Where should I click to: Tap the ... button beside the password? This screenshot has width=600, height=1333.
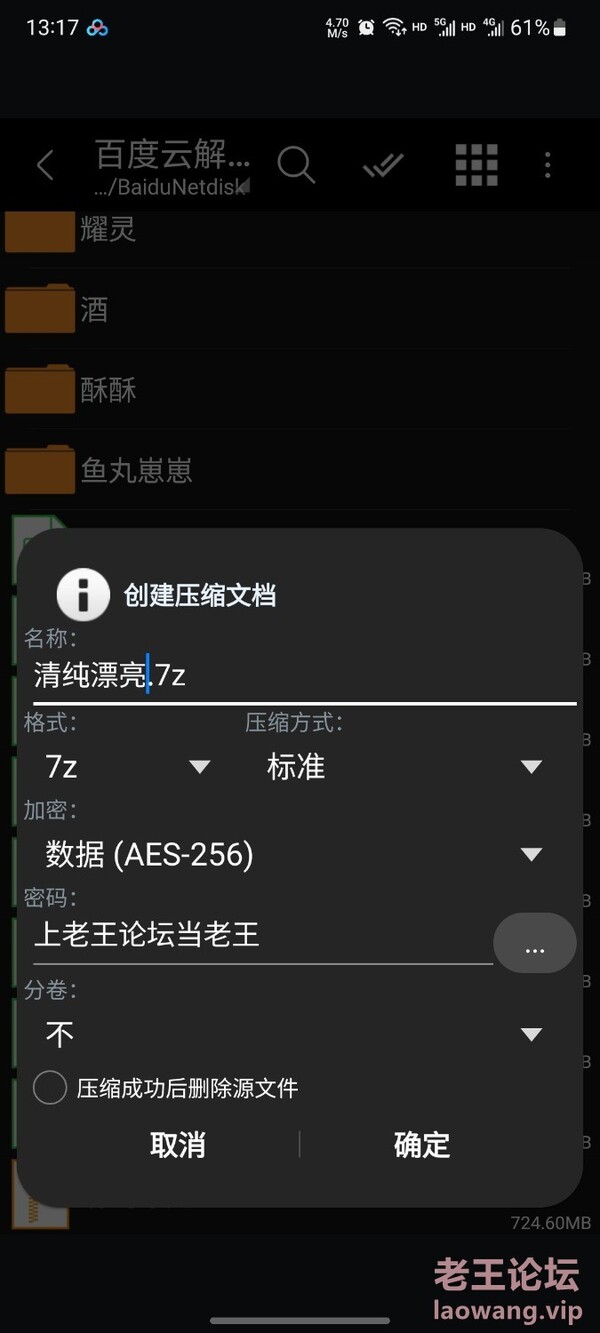[x=535, y=943]
